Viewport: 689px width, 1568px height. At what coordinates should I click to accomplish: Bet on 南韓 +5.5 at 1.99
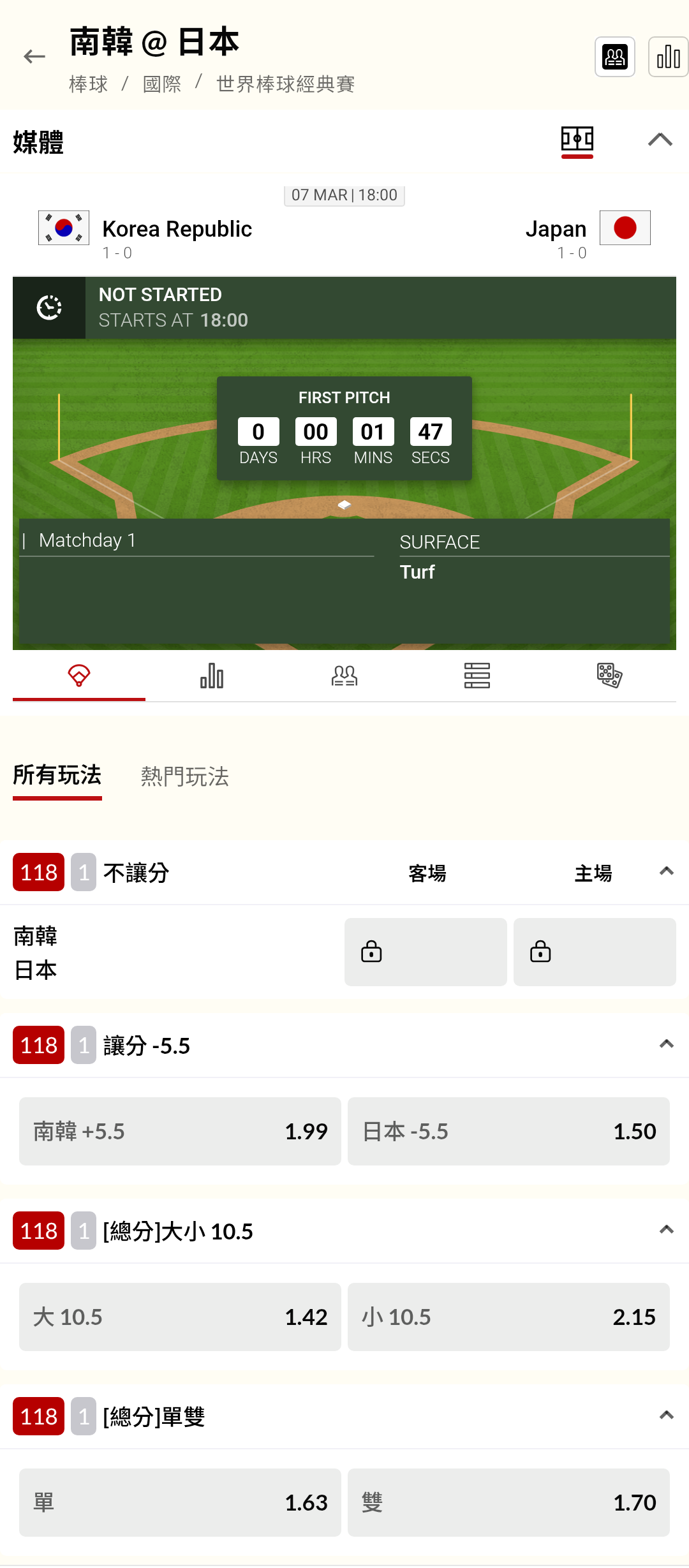pyautogui.click(x=180, y=1131)
